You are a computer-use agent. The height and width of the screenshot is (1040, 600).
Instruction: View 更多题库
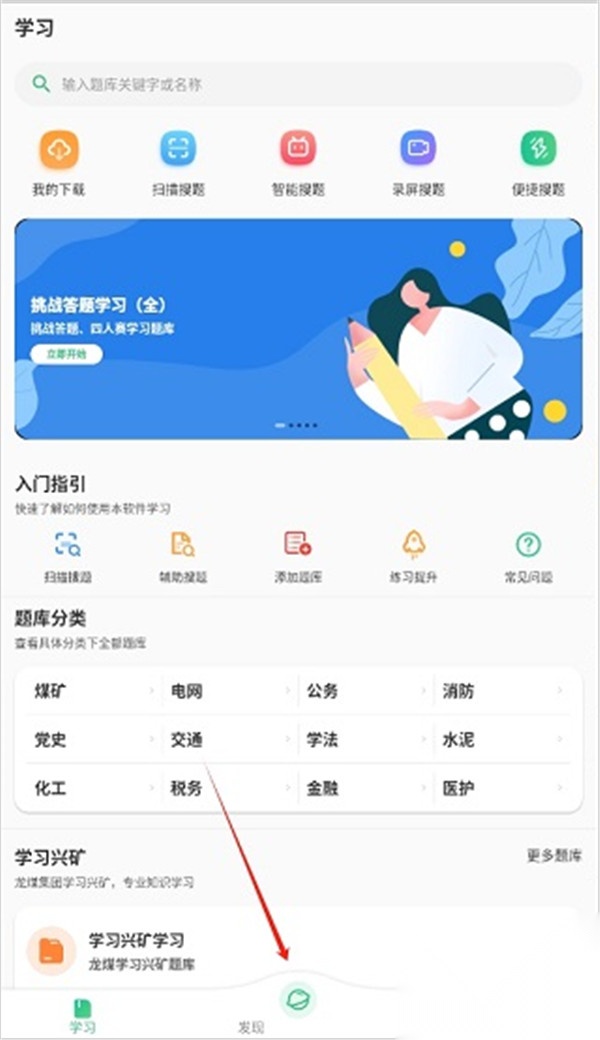click(x=554, y=856)
